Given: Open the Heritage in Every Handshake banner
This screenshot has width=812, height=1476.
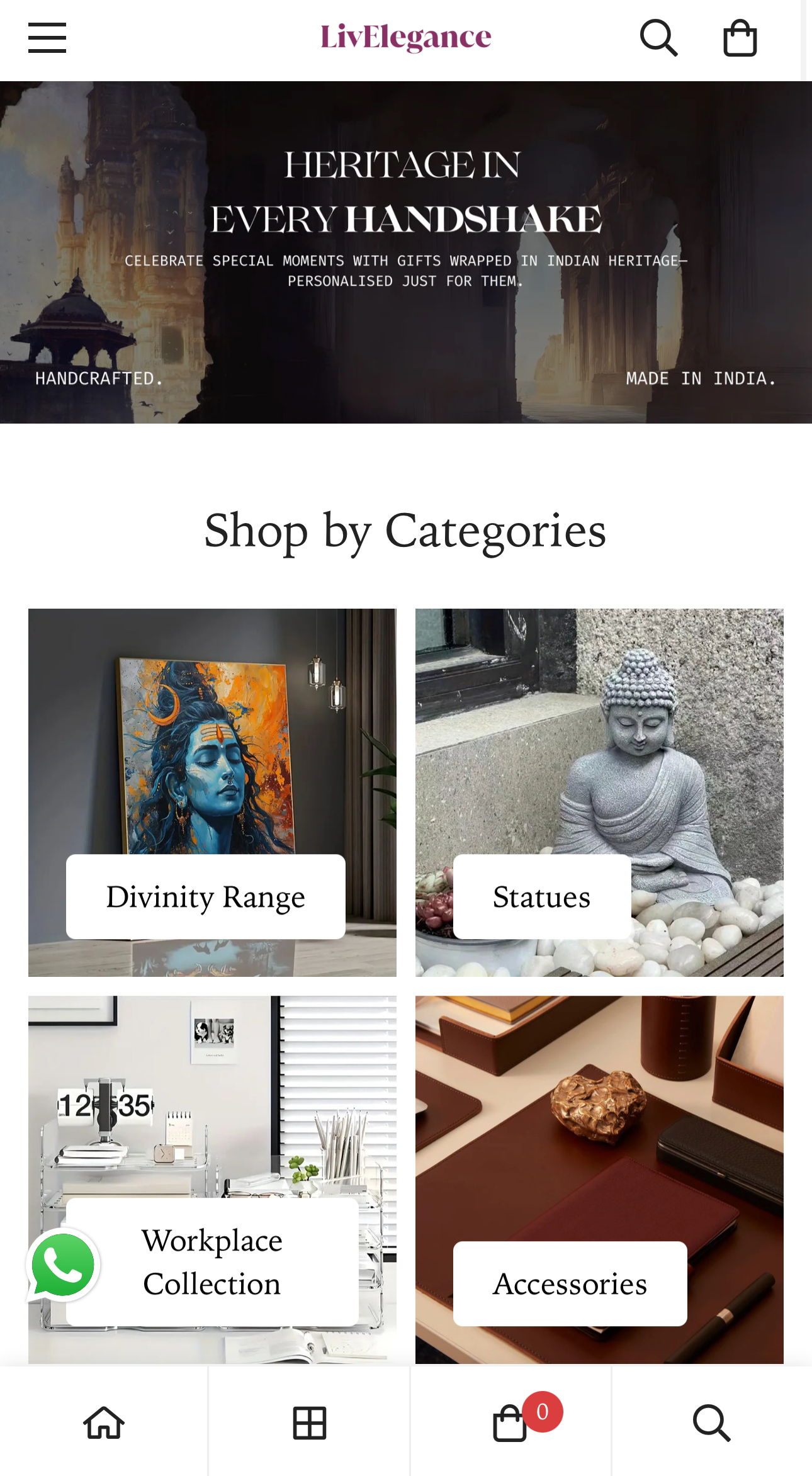Looking at the screenshot, I should [406, 252].
